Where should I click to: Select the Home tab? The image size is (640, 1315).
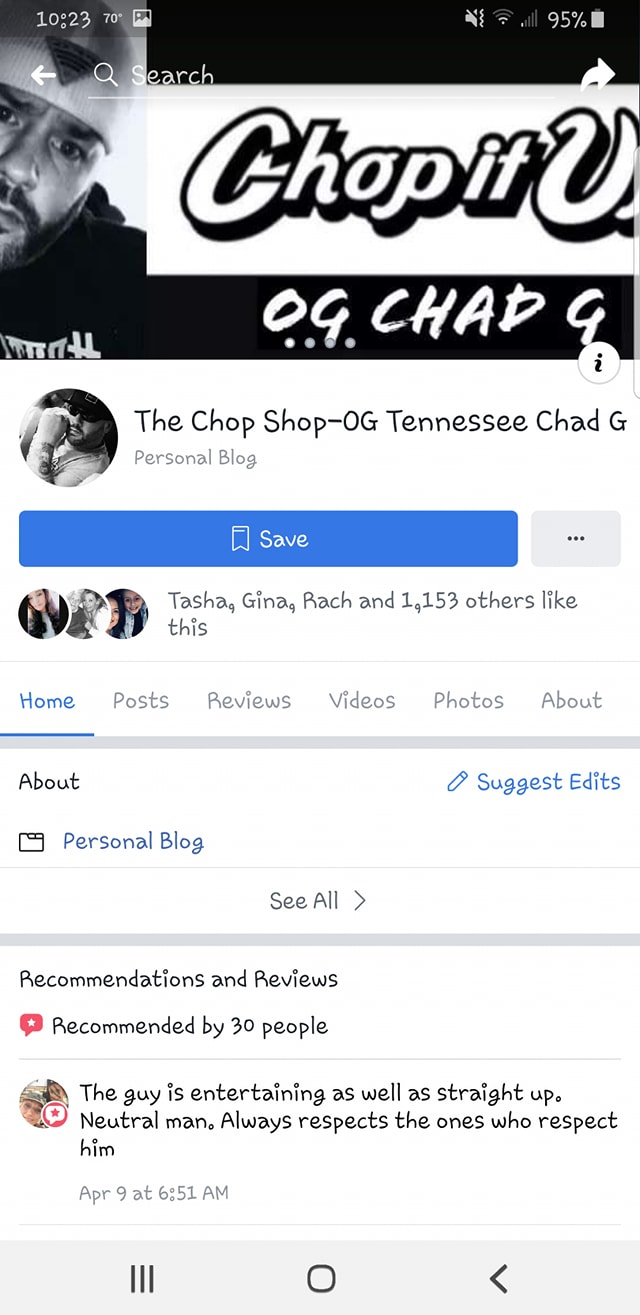[47, 701]
